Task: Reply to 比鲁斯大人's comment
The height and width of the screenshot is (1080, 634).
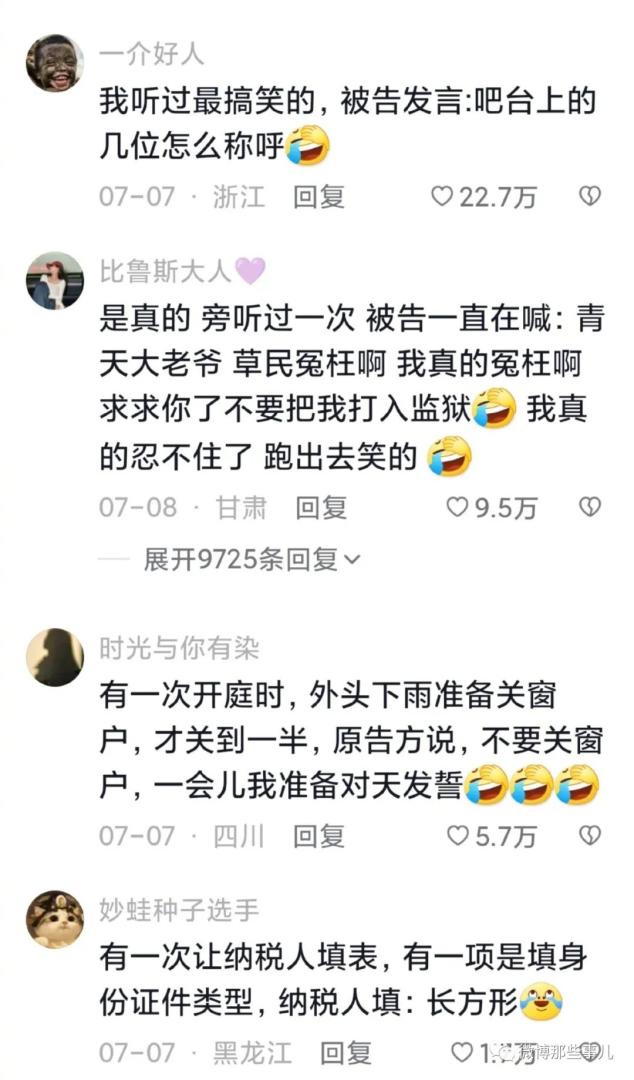Action: tap(321, 508)
